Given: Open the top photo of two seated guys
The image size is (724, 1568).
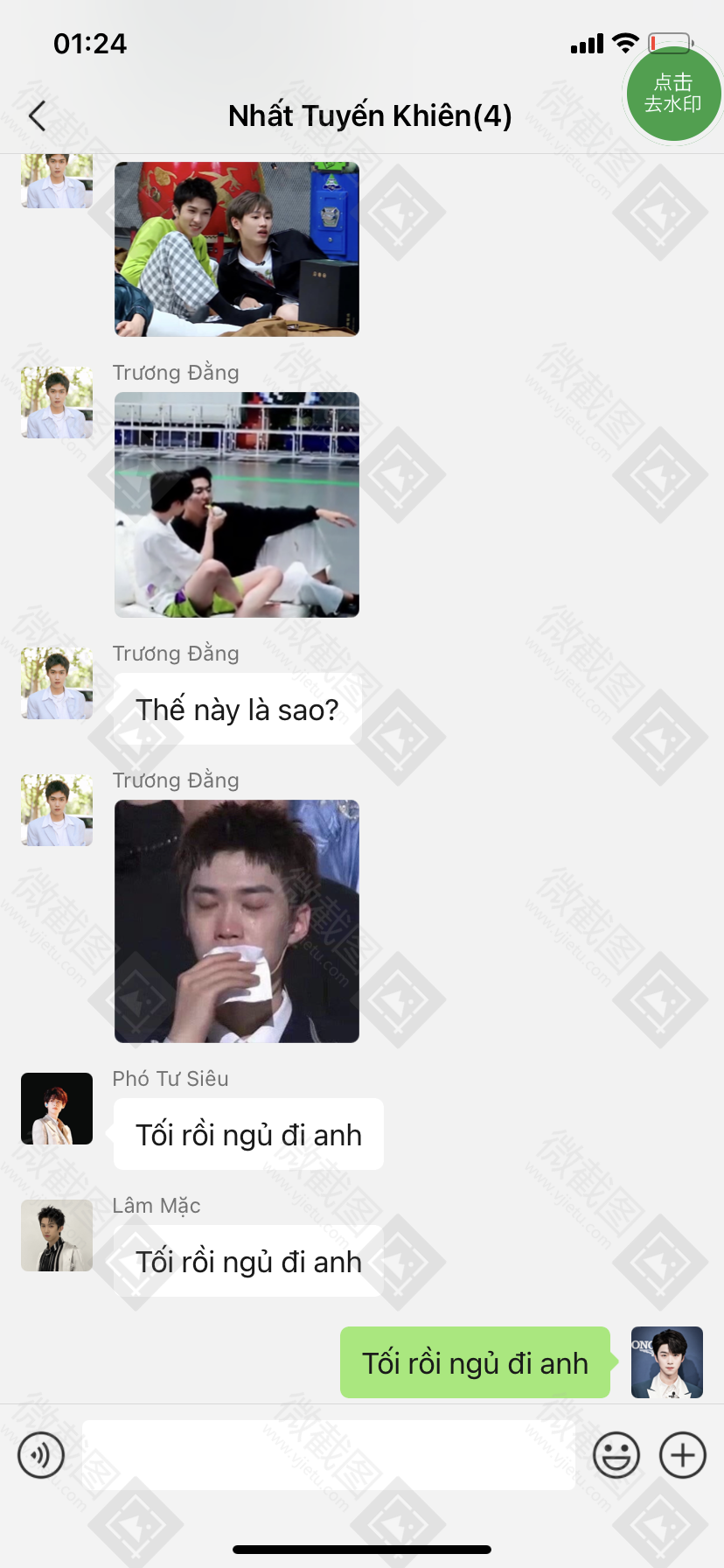Looking at the screenshot, I should click(x=237, y=249).
